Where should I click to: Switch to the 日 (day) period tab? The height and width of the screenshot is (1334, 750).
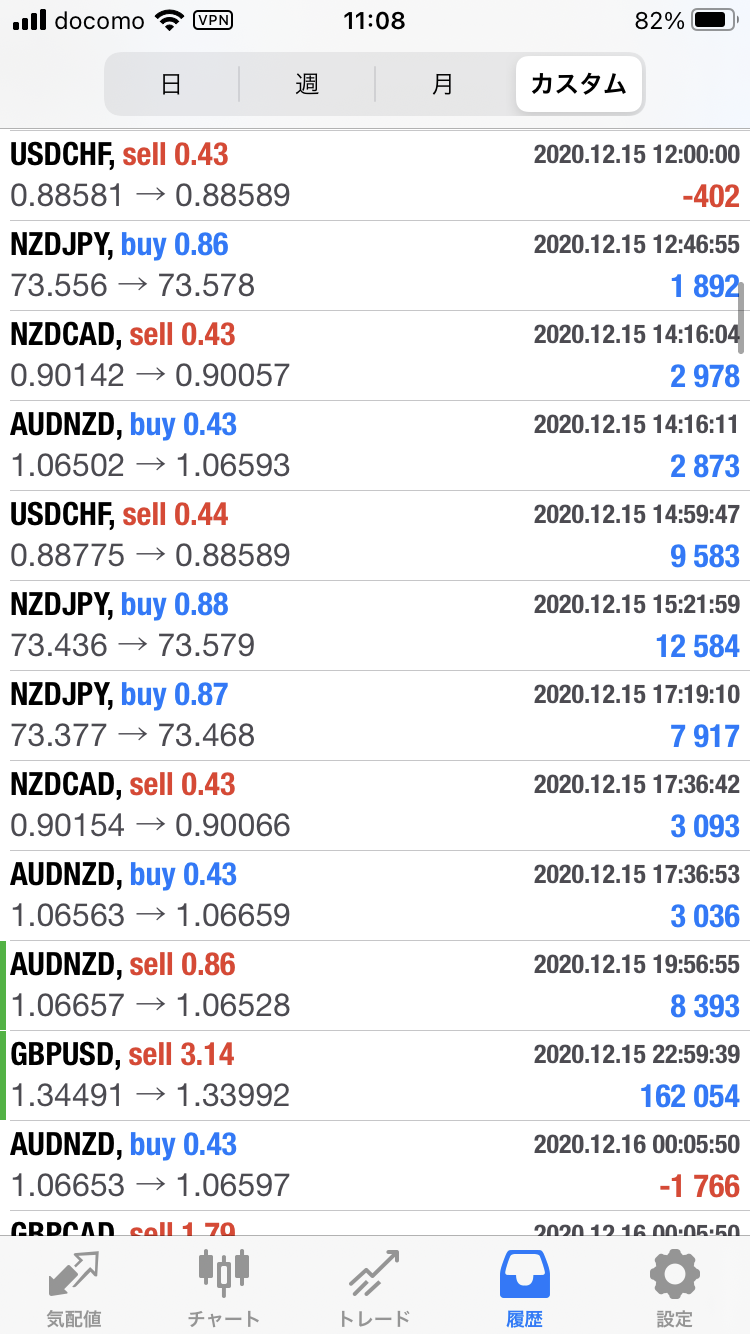[x=171, y=84]
